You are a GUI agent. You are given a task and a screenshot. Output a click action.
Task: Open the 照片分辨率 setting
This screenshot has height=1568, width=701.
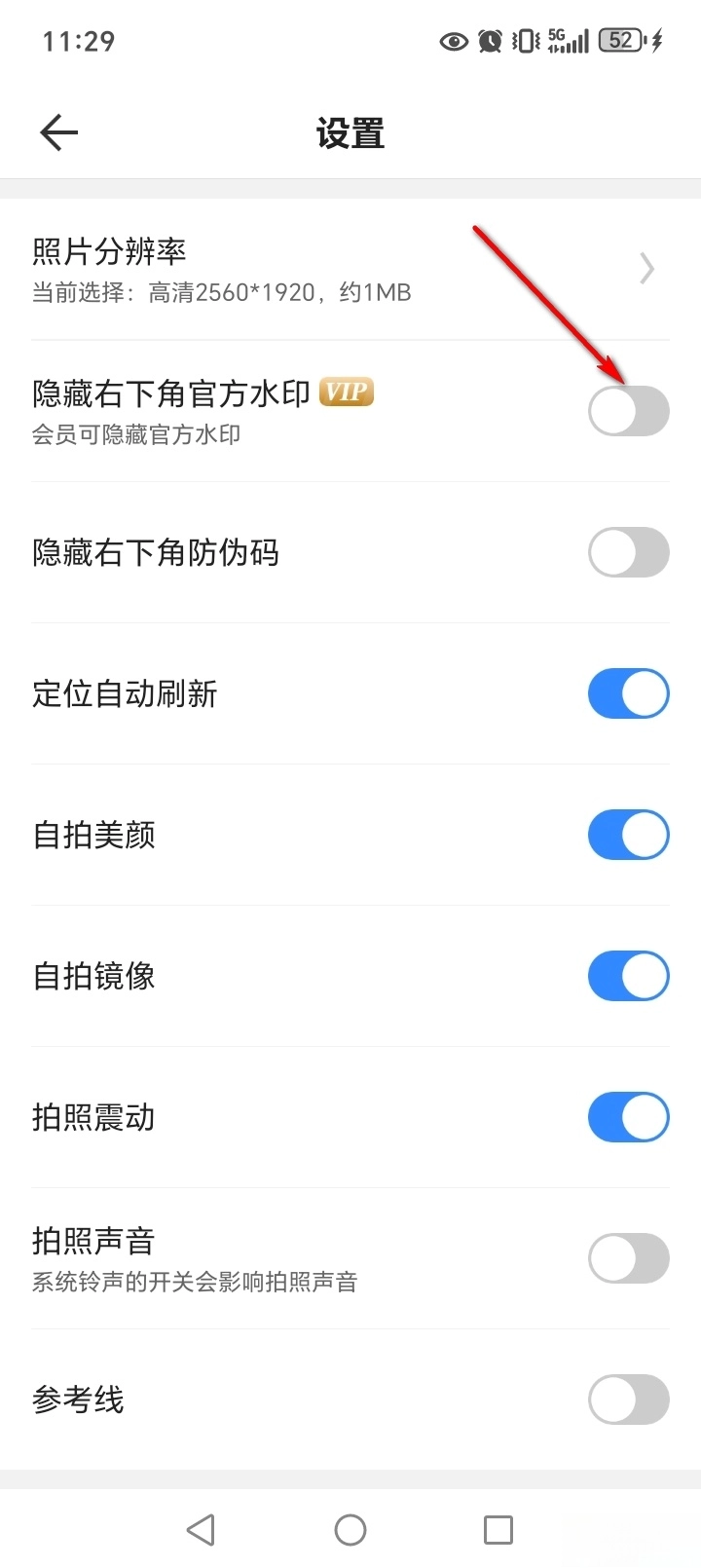[350, 269]
